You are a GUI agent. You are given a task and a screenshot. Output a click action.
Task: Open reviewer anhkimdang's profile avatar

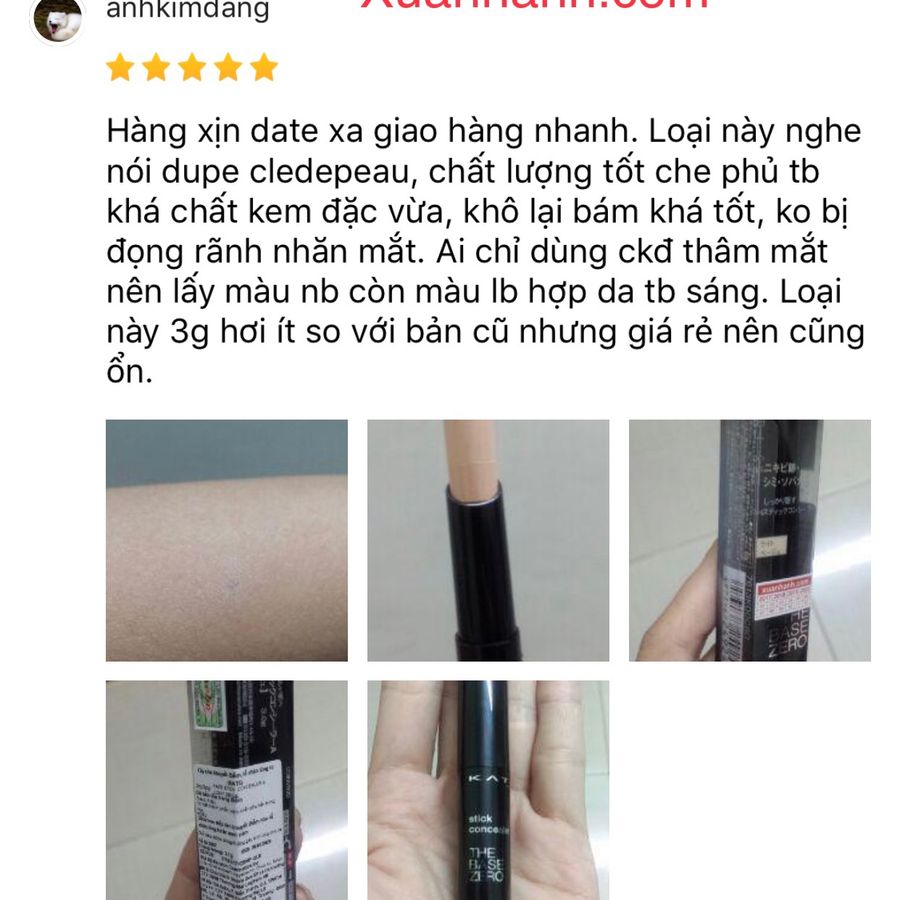tap(57, 18)
